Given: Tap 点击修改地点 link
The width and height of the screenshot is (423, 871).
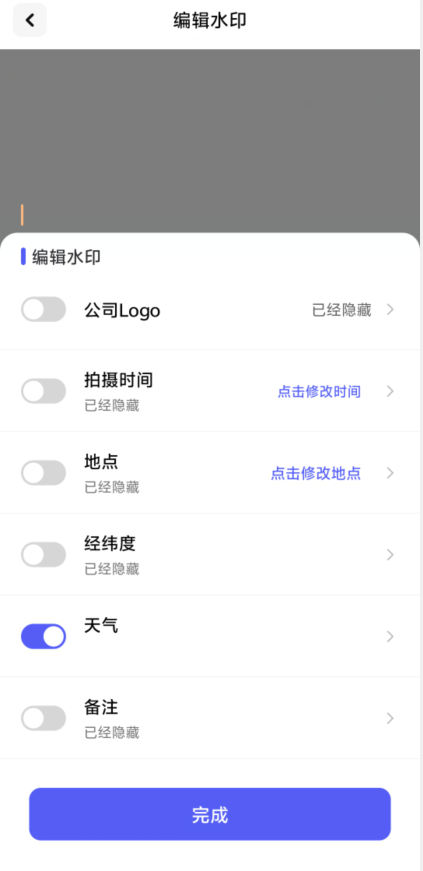Looking at the screenshot, I should point(316,473).
